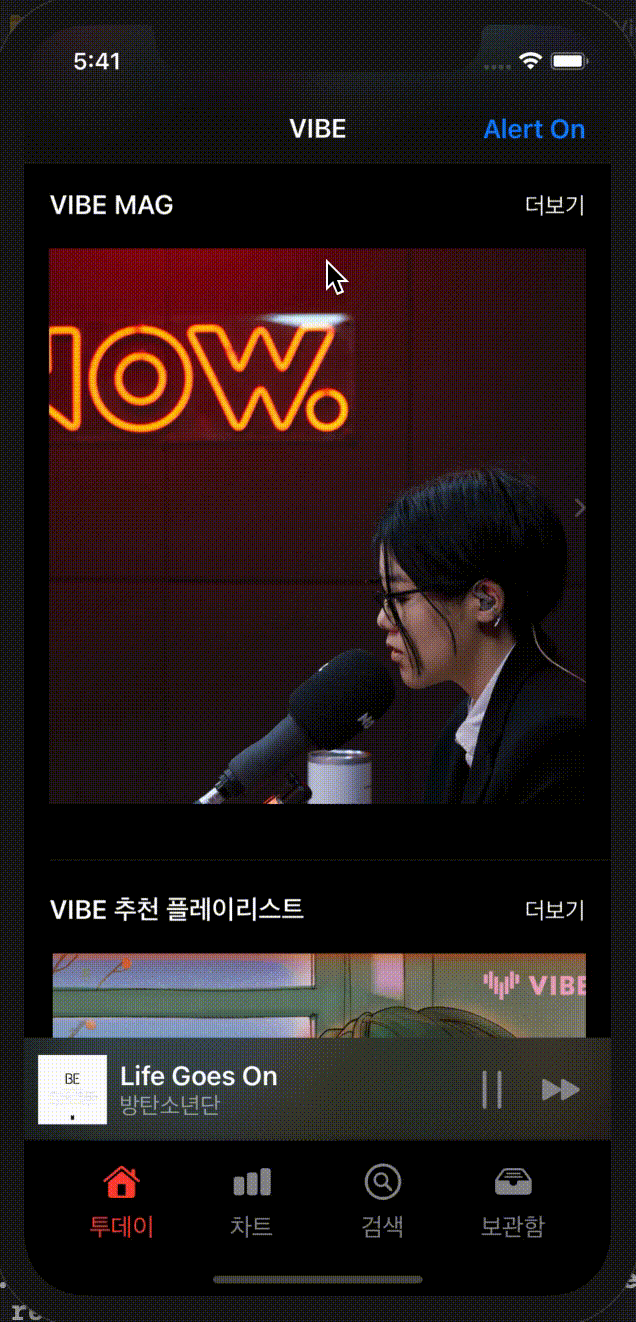Switch to the 차트 tab
The image size is (636, 1322).
[x=252, y=1202]
